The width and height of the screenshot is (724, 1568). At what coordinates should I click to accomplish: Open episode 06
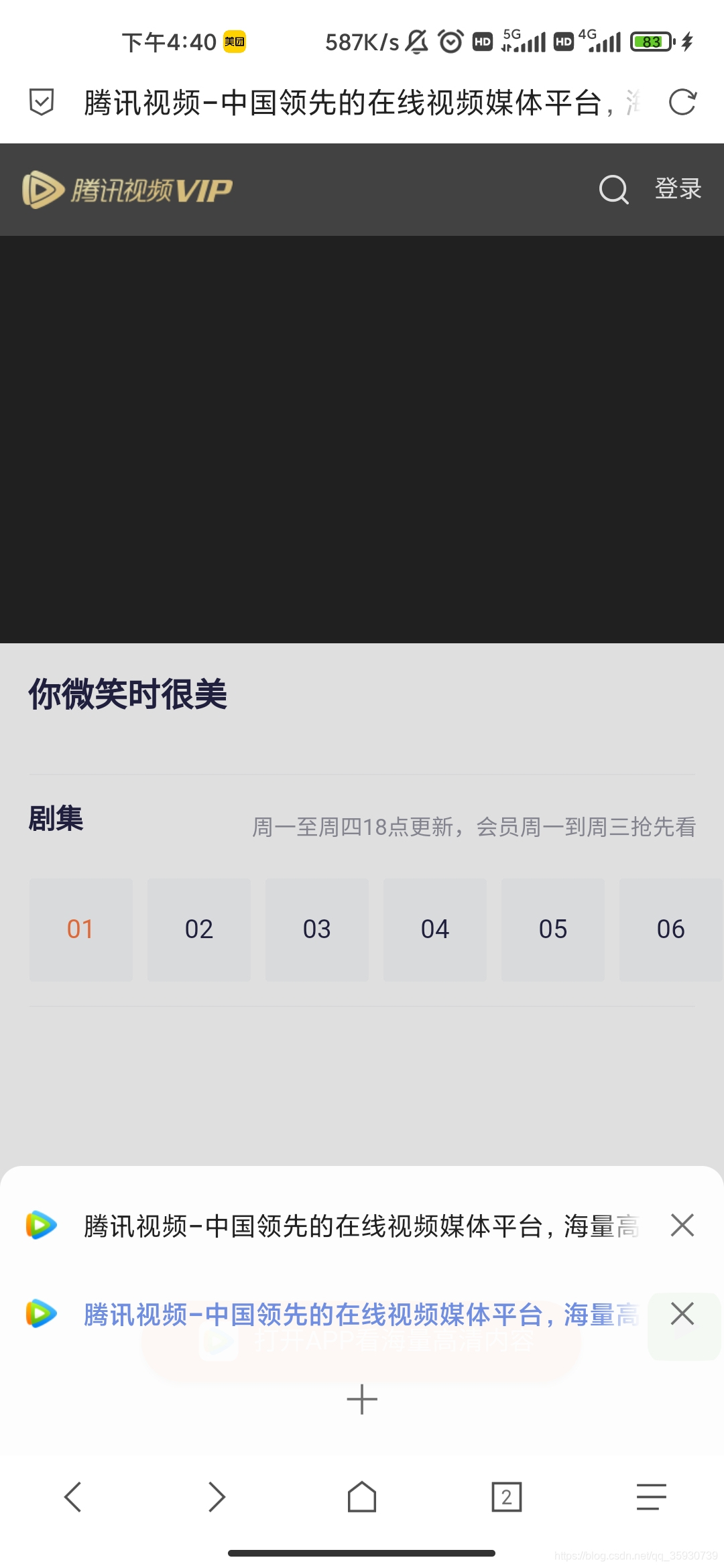[x=670, y=929]
